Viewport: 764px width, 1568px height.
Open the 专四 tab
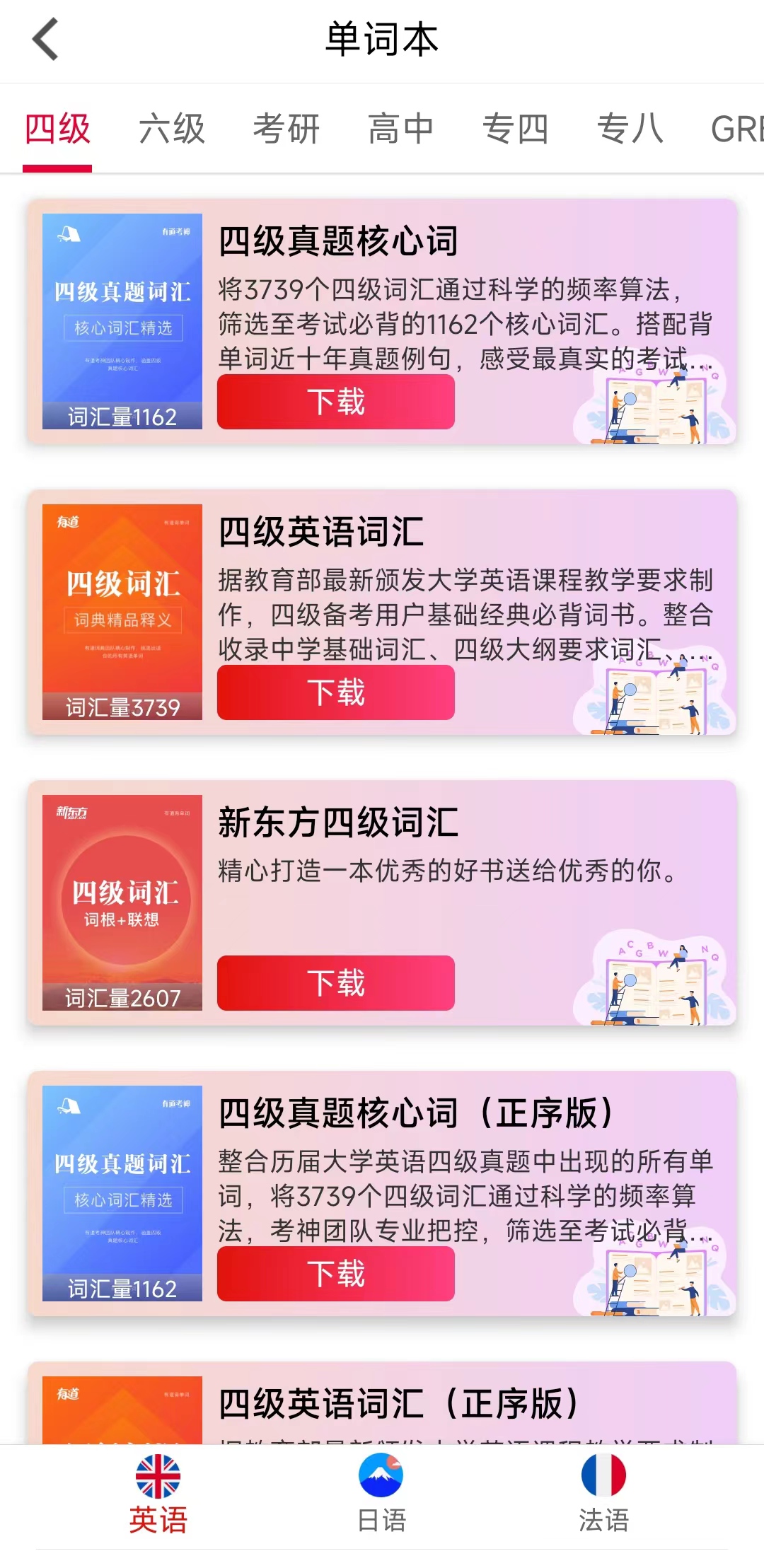[x=516, y=129]
